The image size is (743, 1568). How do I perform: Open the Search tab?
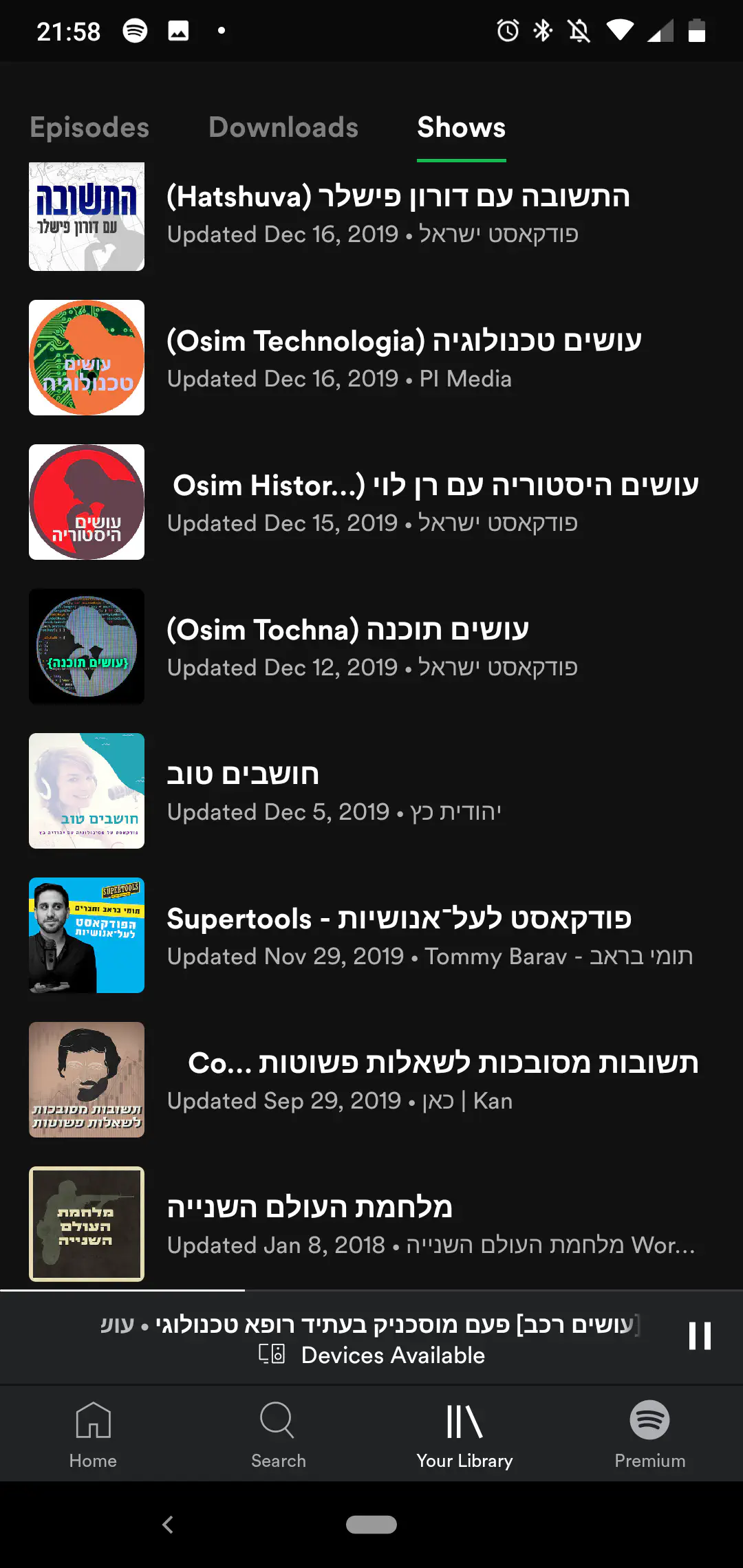click(x=278, y=1434)
